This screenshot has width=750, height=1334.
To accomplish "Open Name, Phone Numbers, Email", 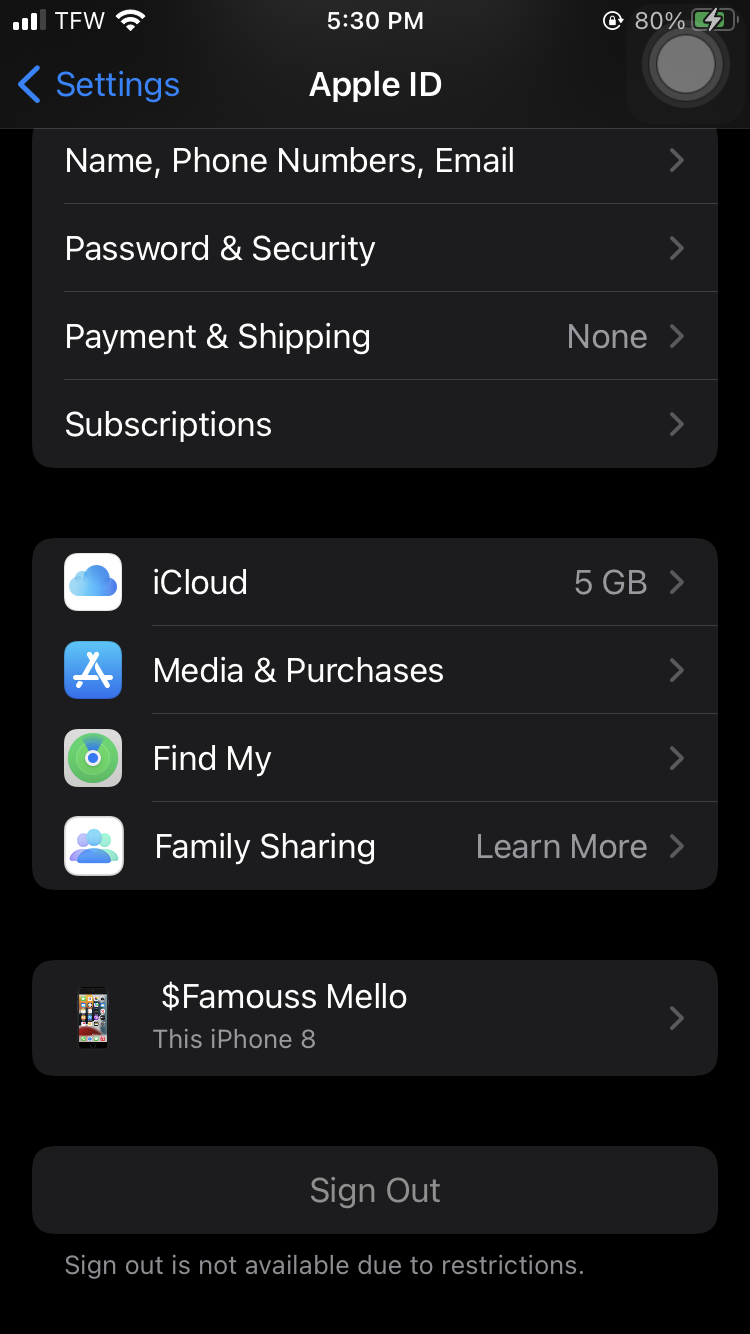I will [375, 161].
